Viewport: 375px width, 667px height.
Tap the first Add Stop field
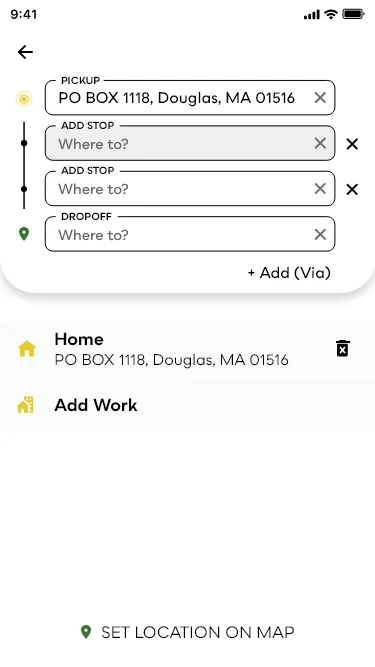(x=190, y=143)
